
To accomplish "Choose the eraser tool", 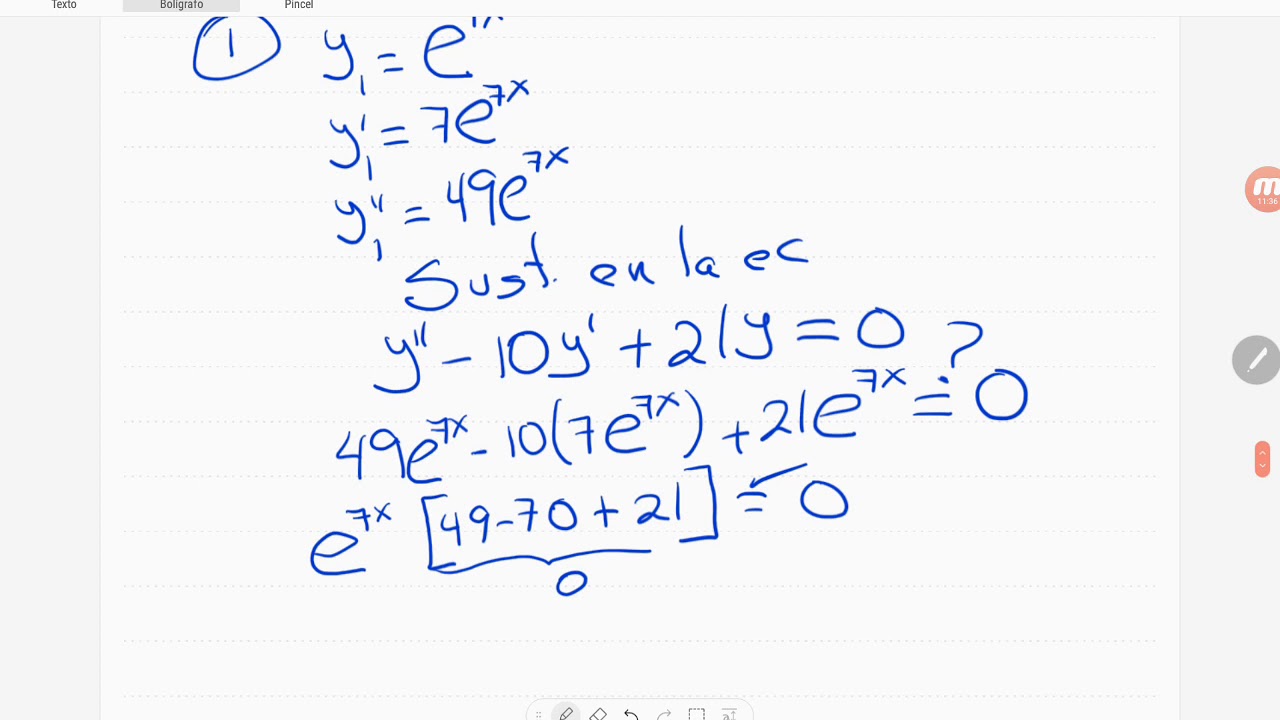I will pyautogui.click(x=598, y=714).
